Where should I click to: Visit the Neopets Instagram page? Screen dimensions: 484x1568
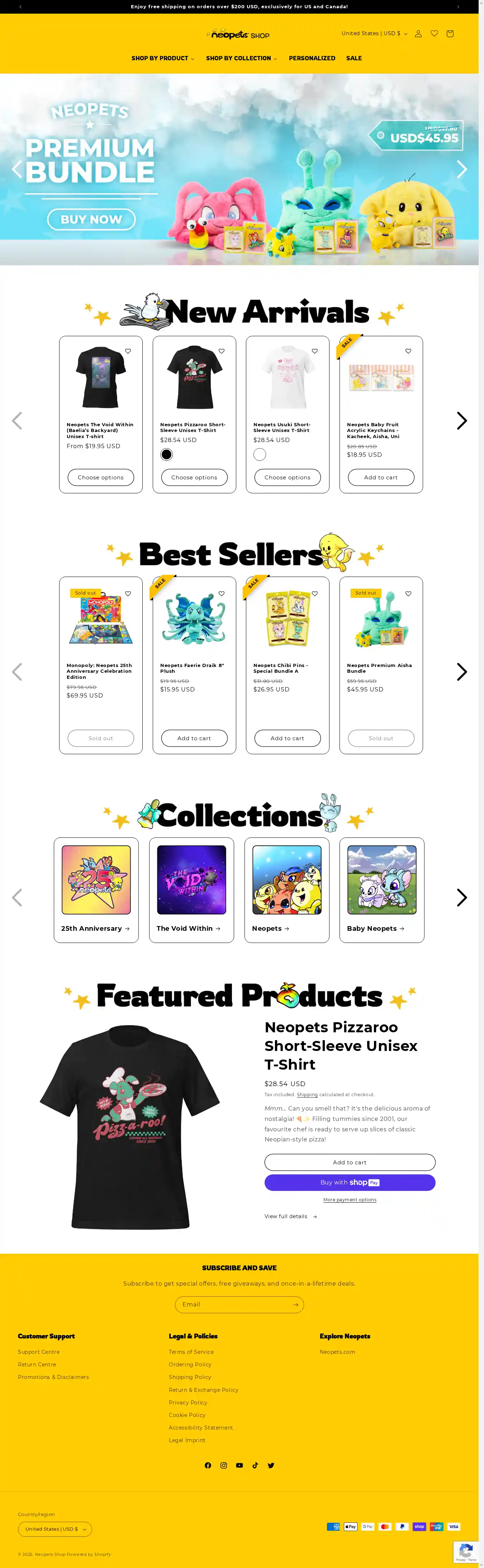224,1465
